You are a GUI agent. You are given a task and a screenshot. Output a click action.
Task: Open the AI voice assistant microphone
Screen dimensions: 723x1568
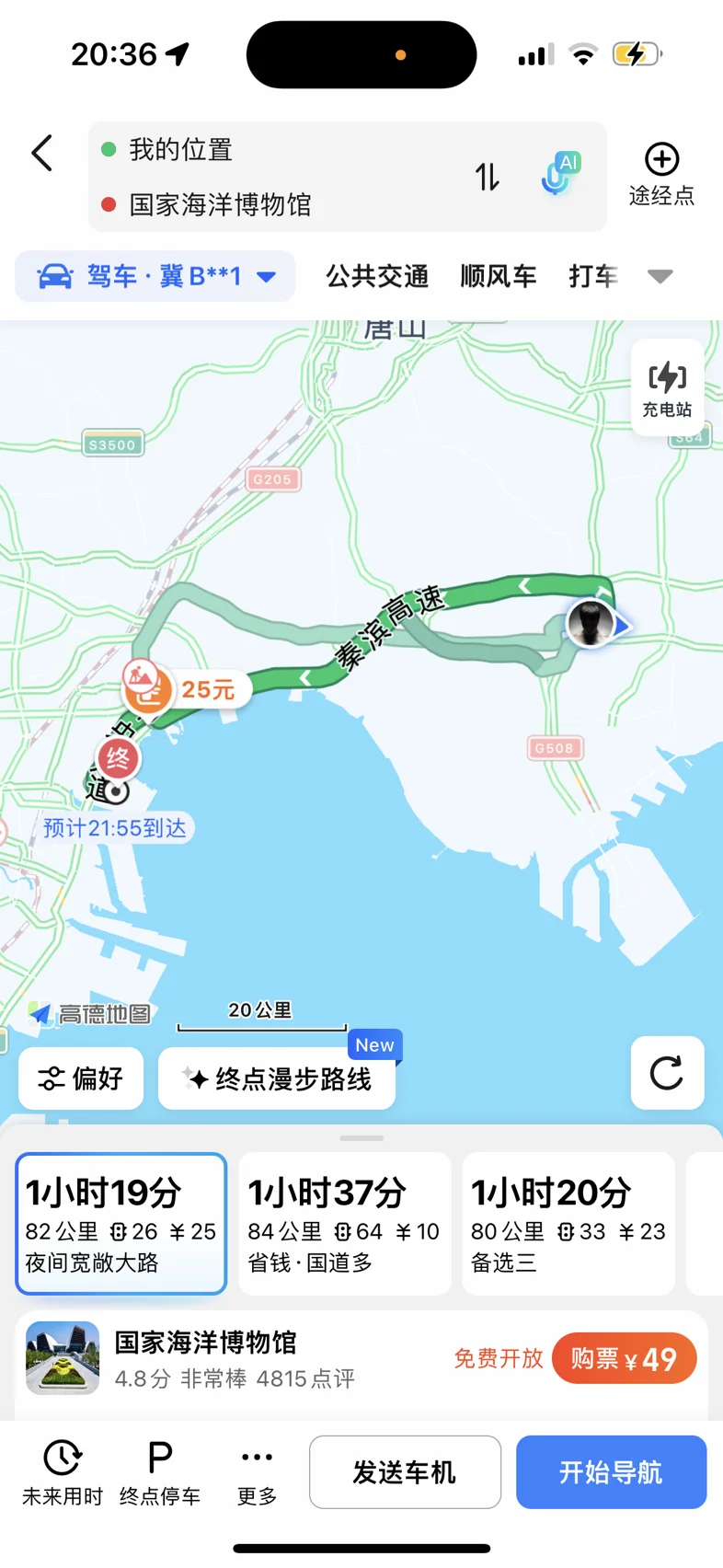pyautogui.click(x=560, y=174)
